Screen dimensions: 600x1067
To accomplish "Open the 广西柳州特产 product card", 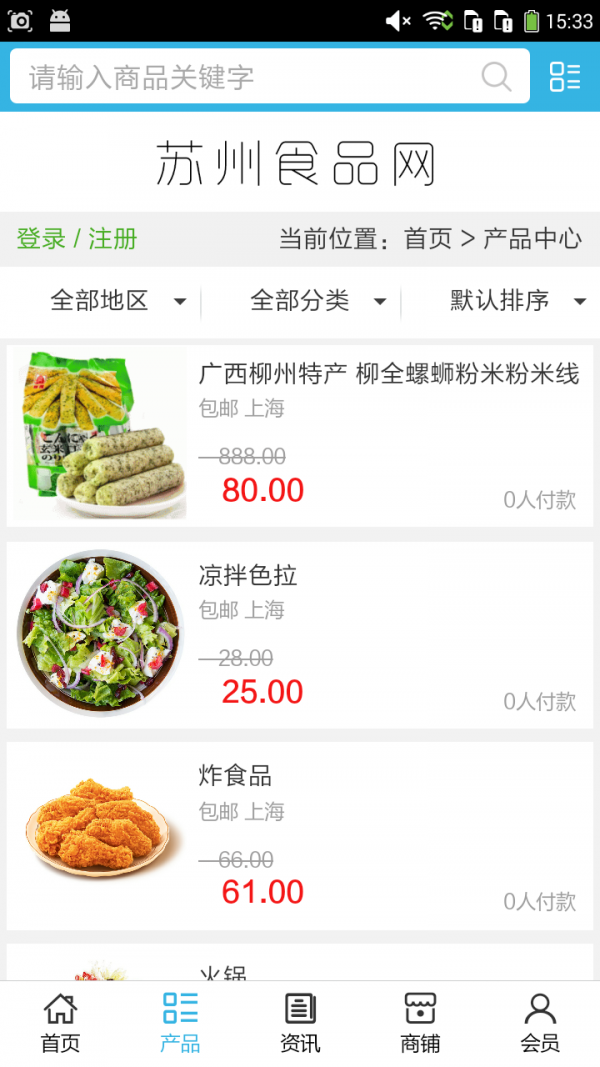I will pyautogui.click(x=300, y=435).
